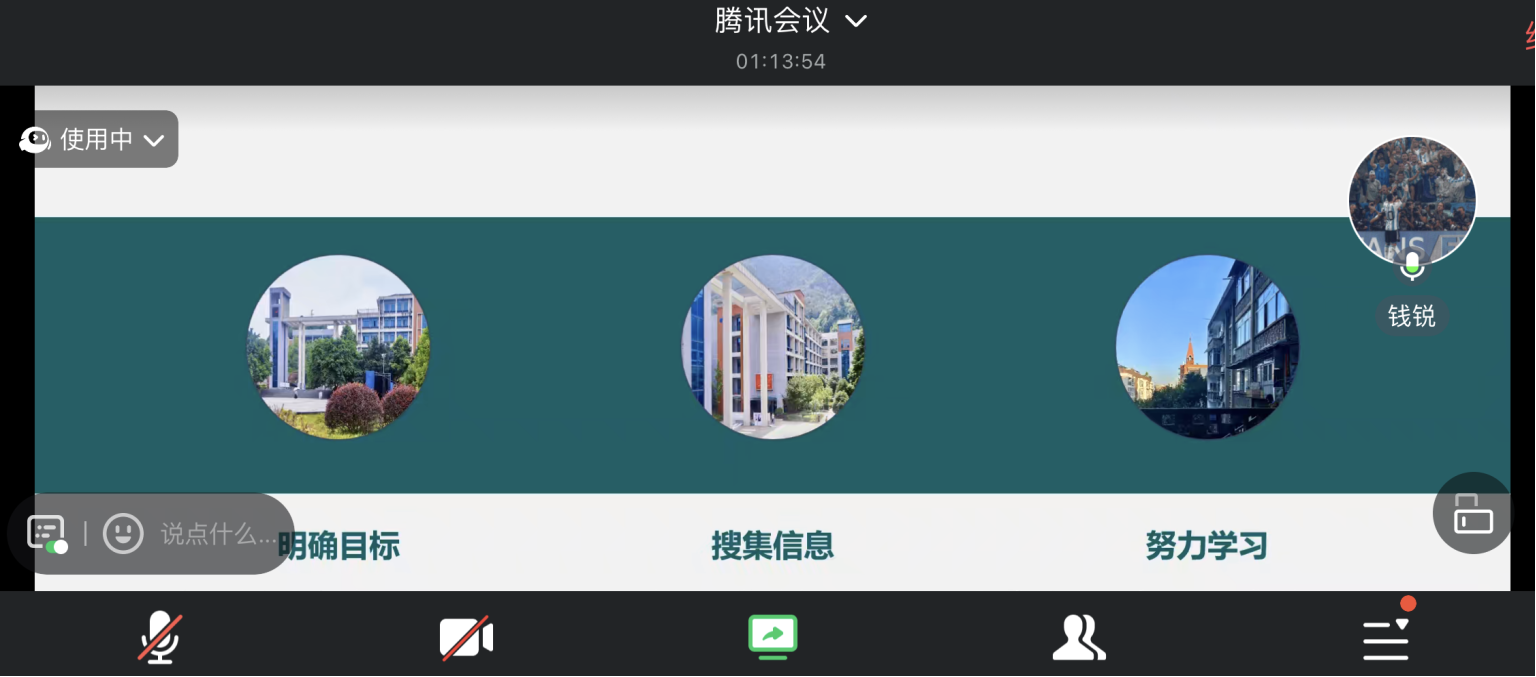Open the emoji picker in chat bar

[124, 534]
